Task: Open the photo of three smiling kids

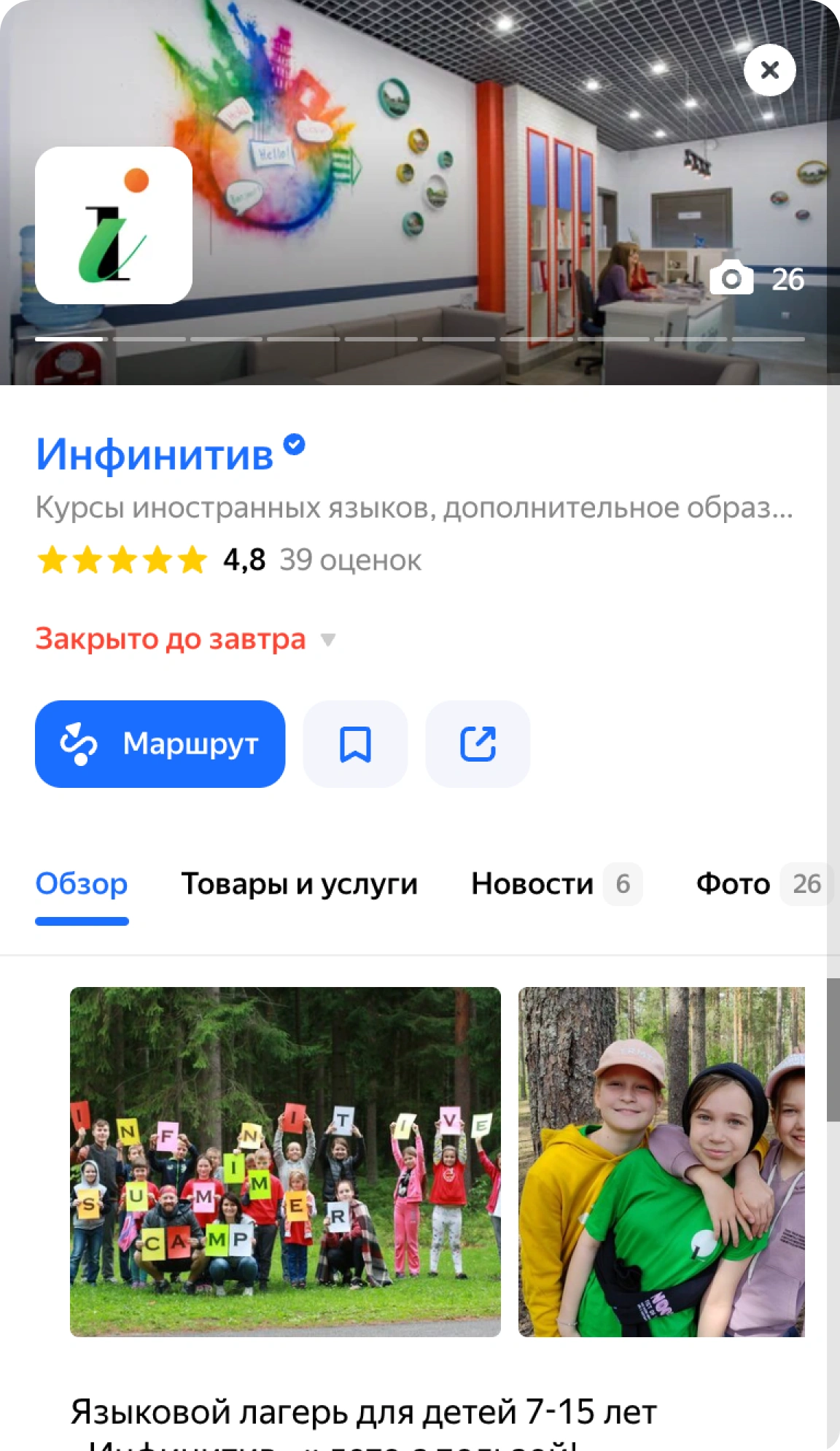Action: (x=661, y=1161)
